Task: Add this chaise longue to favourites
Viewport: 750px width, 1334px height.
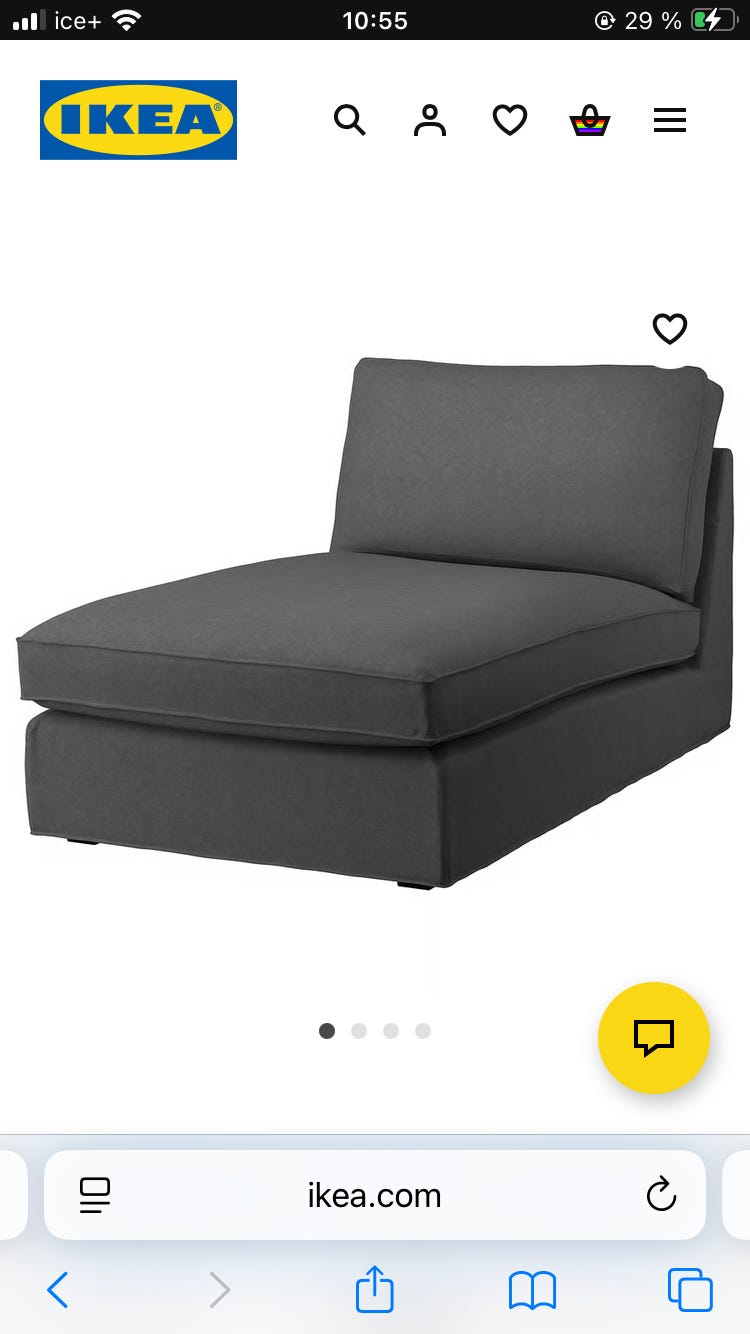Action: (x=670, y=328)
